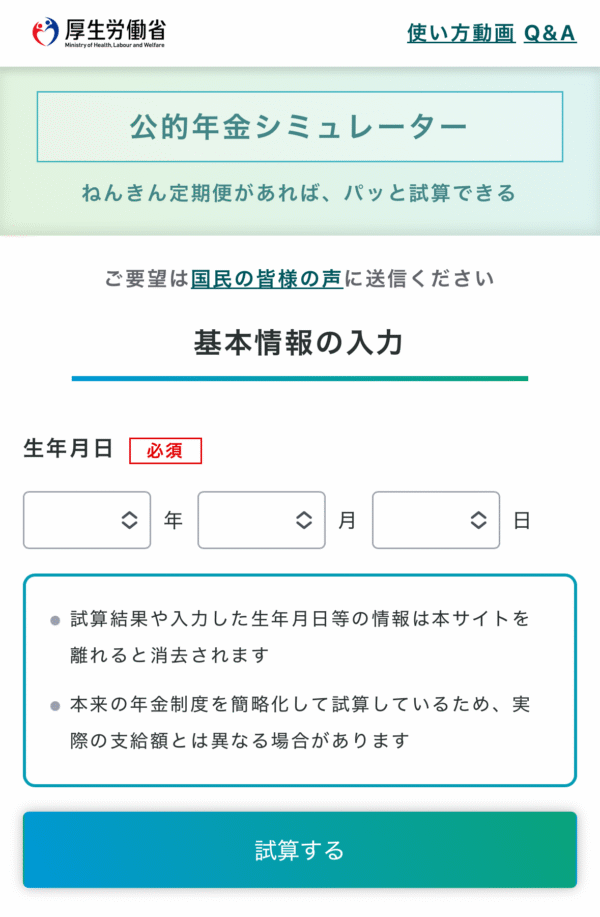
Task: Choose the birth month (月) dropdown
Action: (261, 520)
